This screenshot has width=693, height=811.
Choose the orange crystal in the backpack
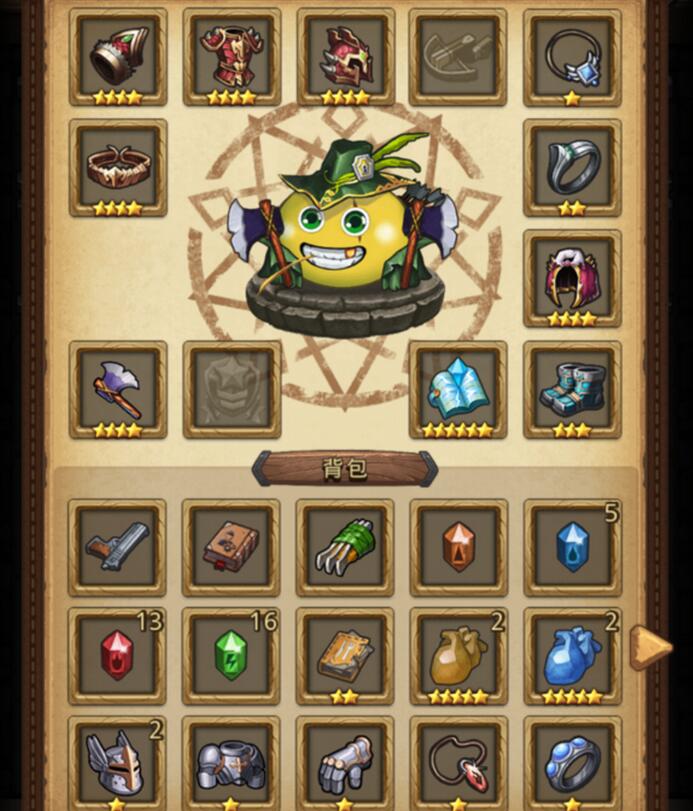point(458,547)
